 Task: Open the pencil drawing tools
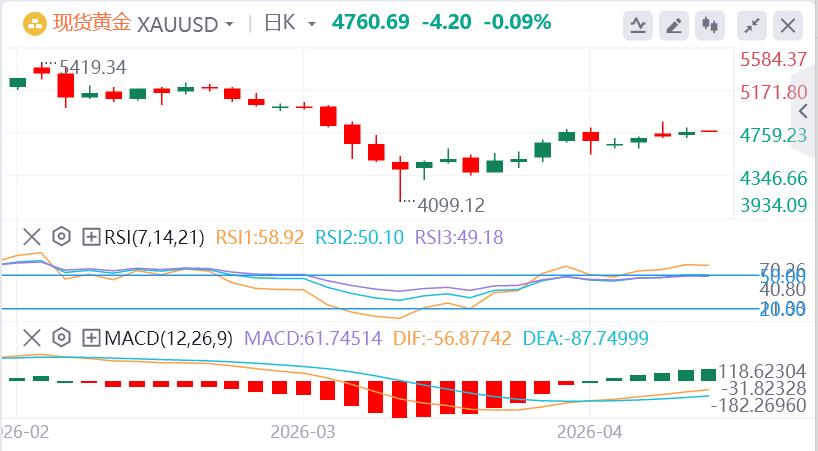674,25
